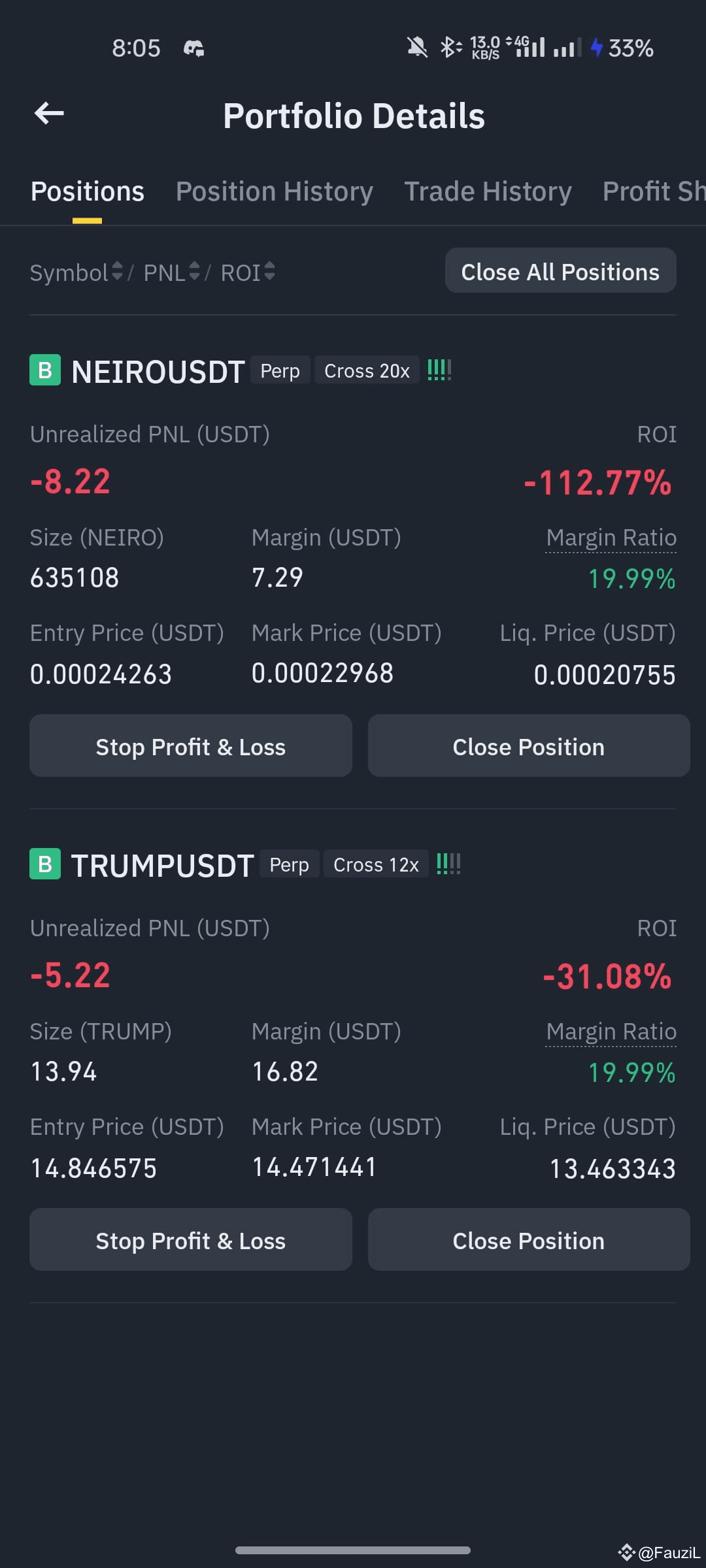Image resolution: width=706 pixels, height=1568 pixels.
Task: Switch to the Position History tab
Action: pos(275,191)
